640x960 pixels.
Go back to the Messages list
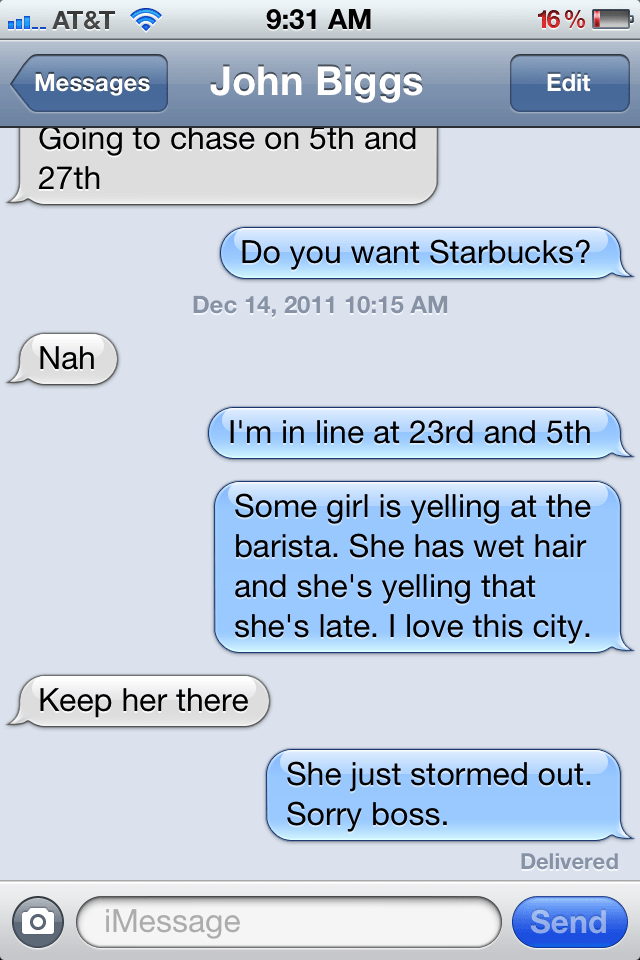(x=90, y=84)
